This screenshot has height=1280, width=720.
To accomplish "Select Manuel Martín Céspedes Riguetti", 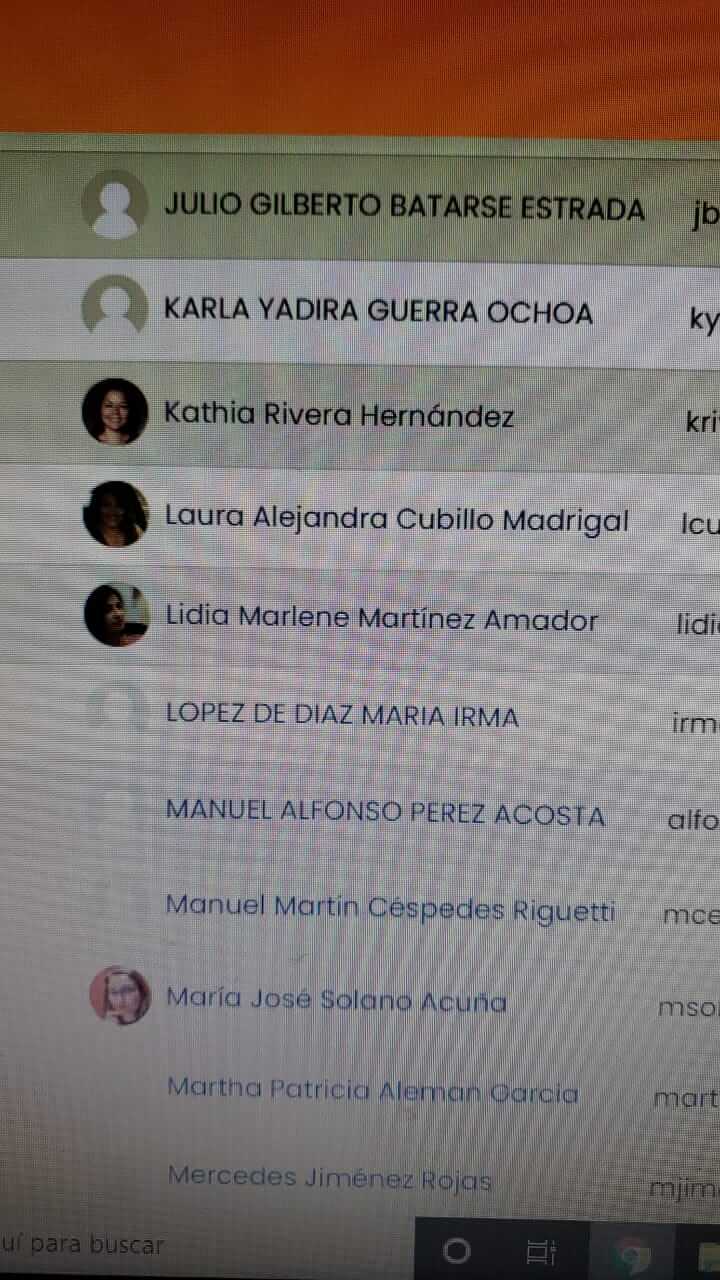I will tap(360, 907).
